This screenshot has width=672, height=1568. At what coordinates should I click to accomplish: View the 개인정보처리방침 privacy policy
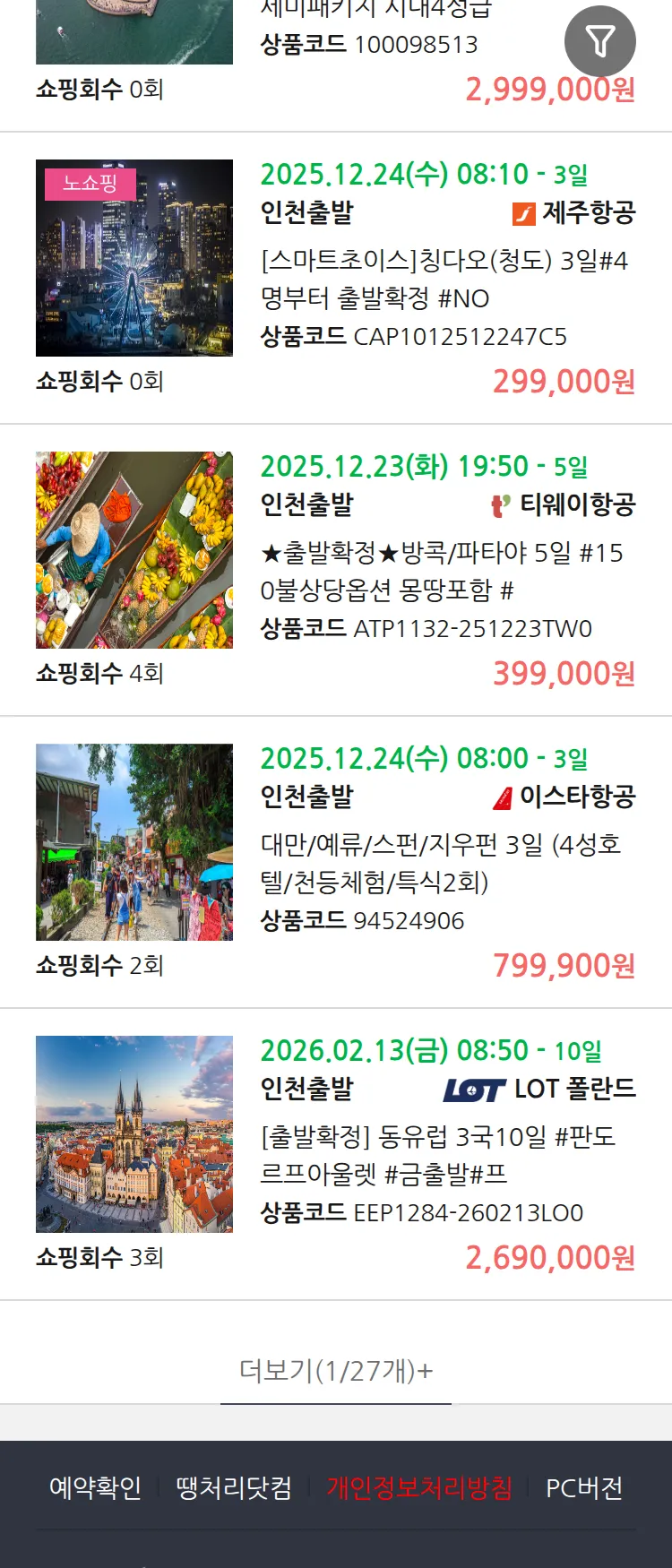pos(419,1488)
